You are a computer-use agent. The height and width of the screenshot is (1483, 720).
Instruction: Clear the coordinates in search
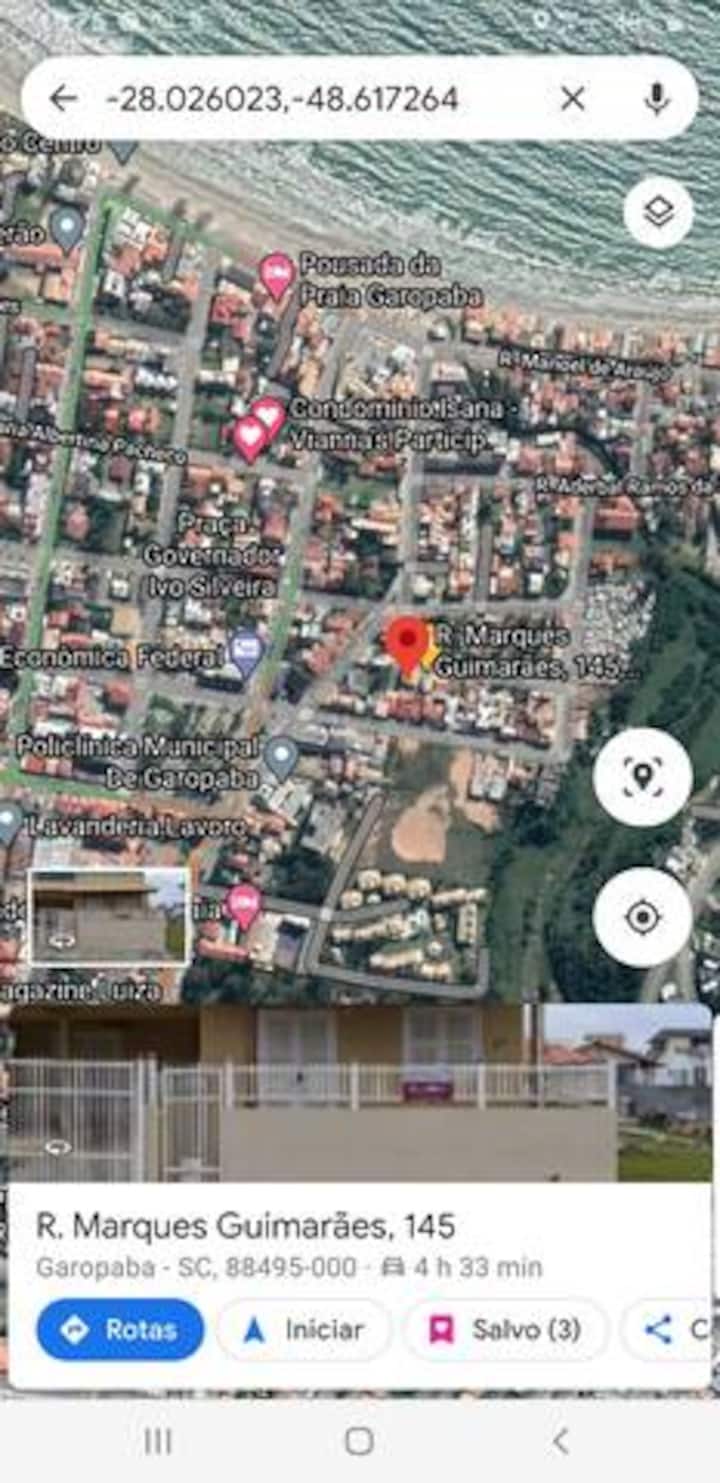click(572, 98)
